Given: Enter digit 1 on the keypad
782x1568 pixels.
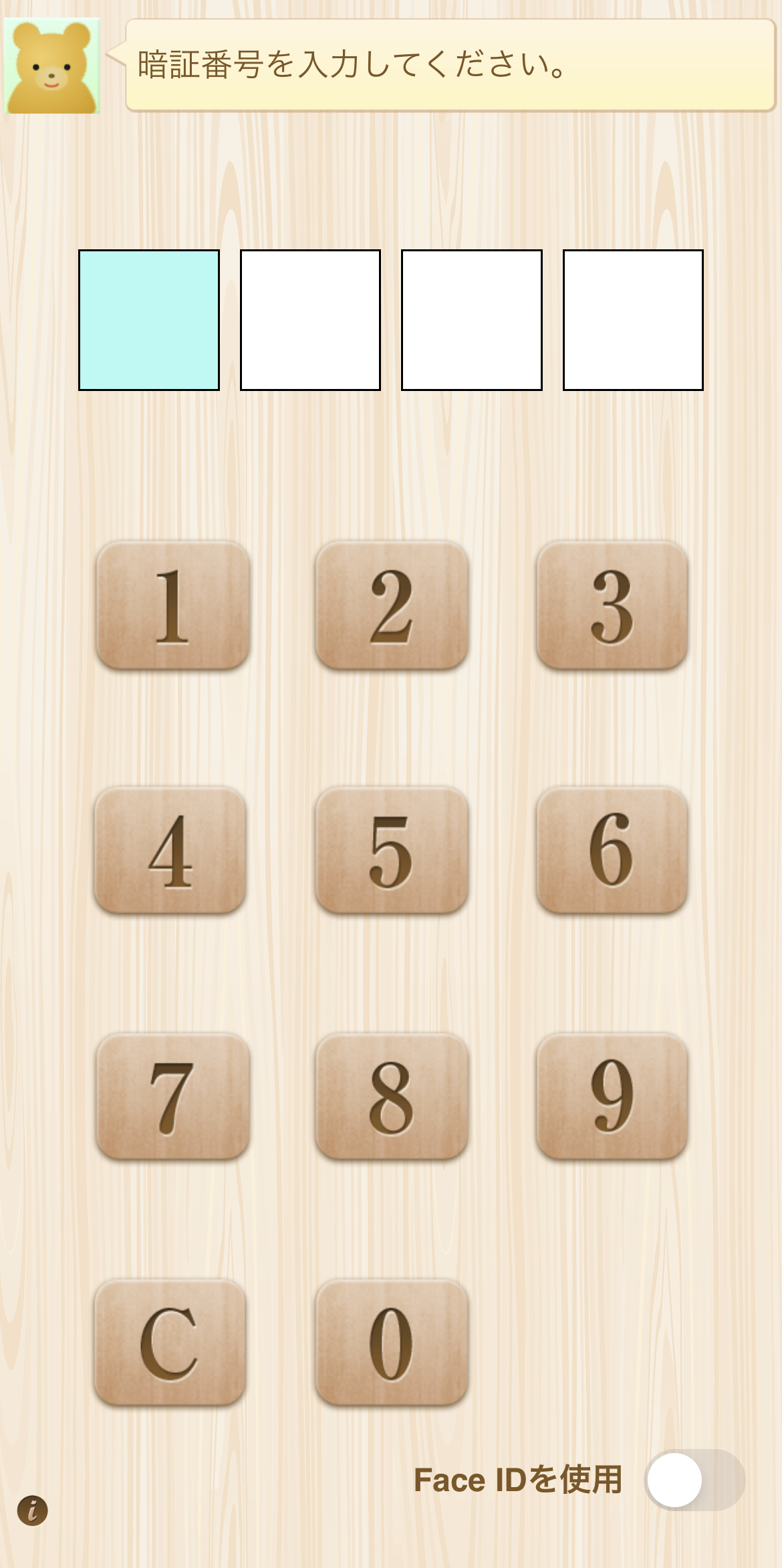Looking at the screenshot, I should click(x=172, y=605).
